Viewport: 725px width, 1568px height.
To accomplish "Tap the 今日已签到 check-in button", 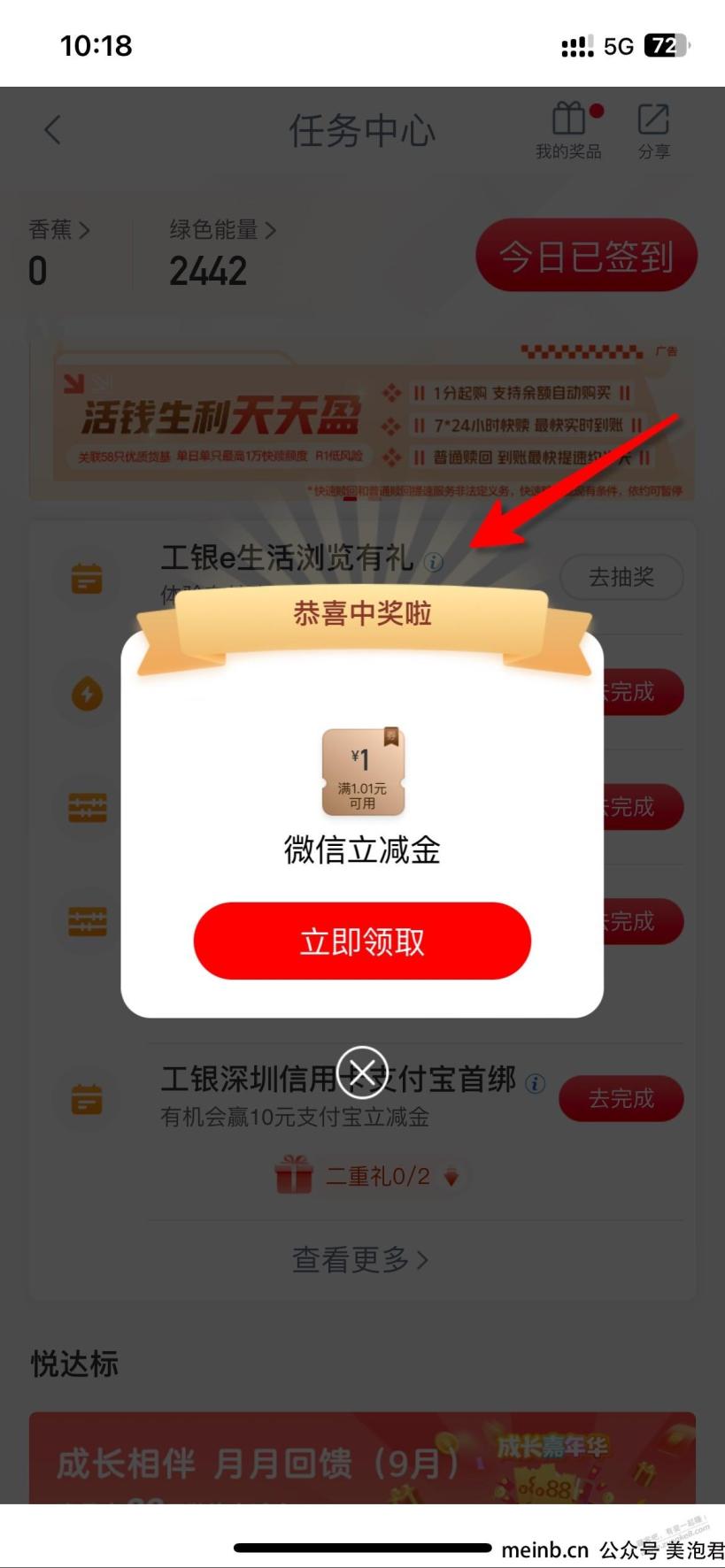I will pos(586,256).
